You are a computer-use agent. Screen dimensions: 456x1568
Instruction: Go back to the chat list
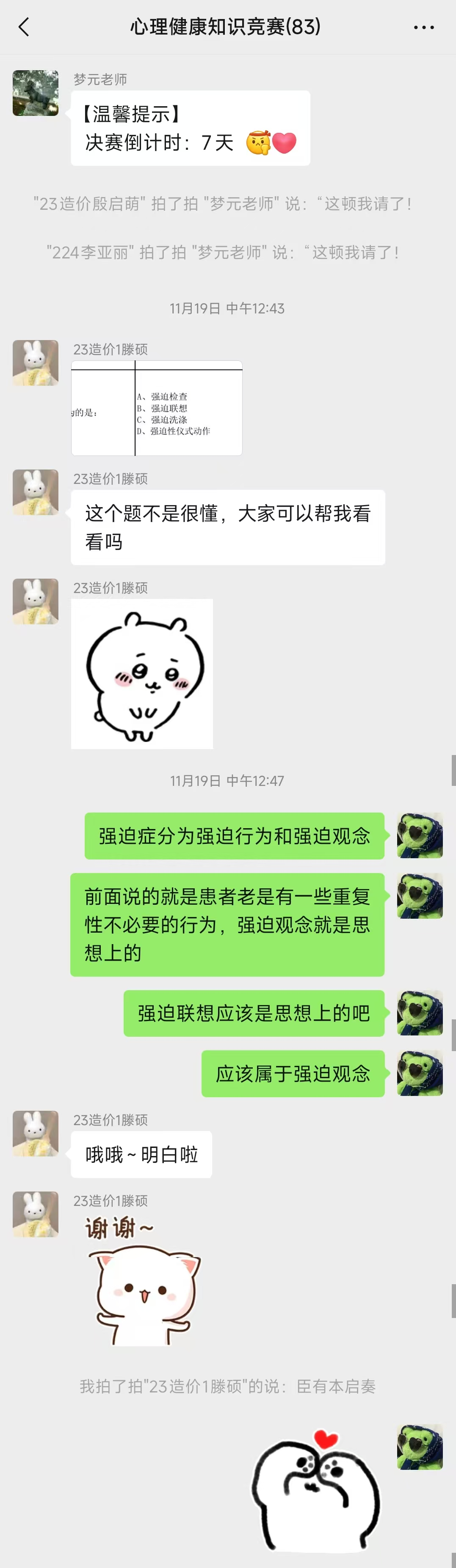click(x=24, y=27)
